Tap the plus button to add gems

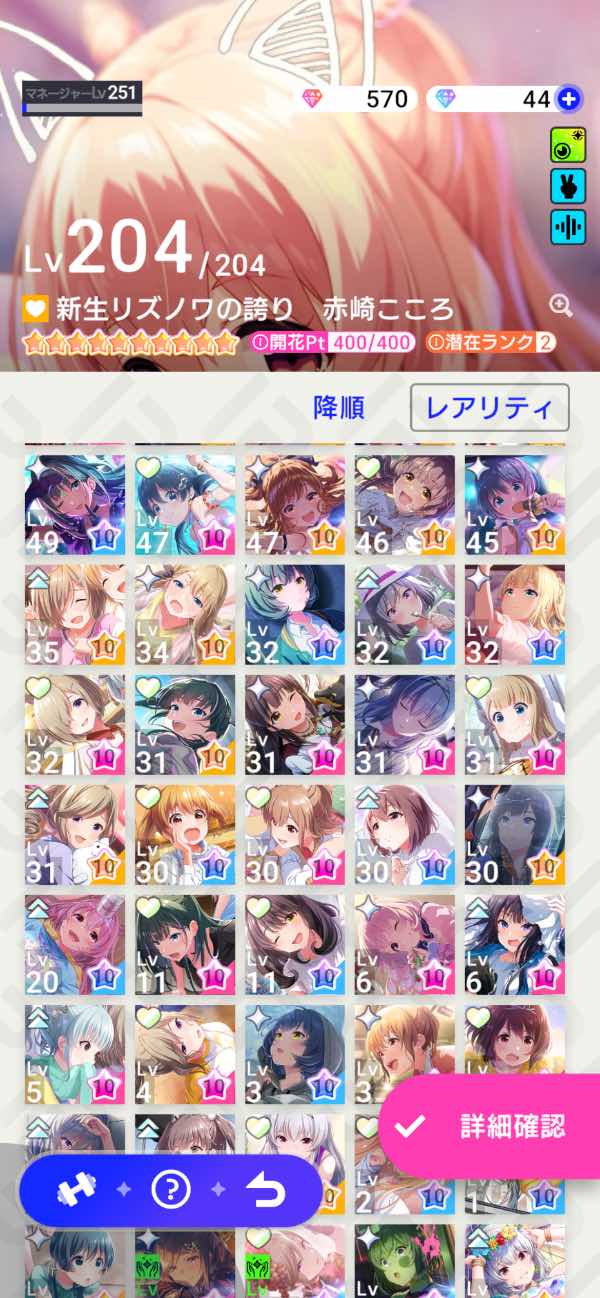pos(569,98)
